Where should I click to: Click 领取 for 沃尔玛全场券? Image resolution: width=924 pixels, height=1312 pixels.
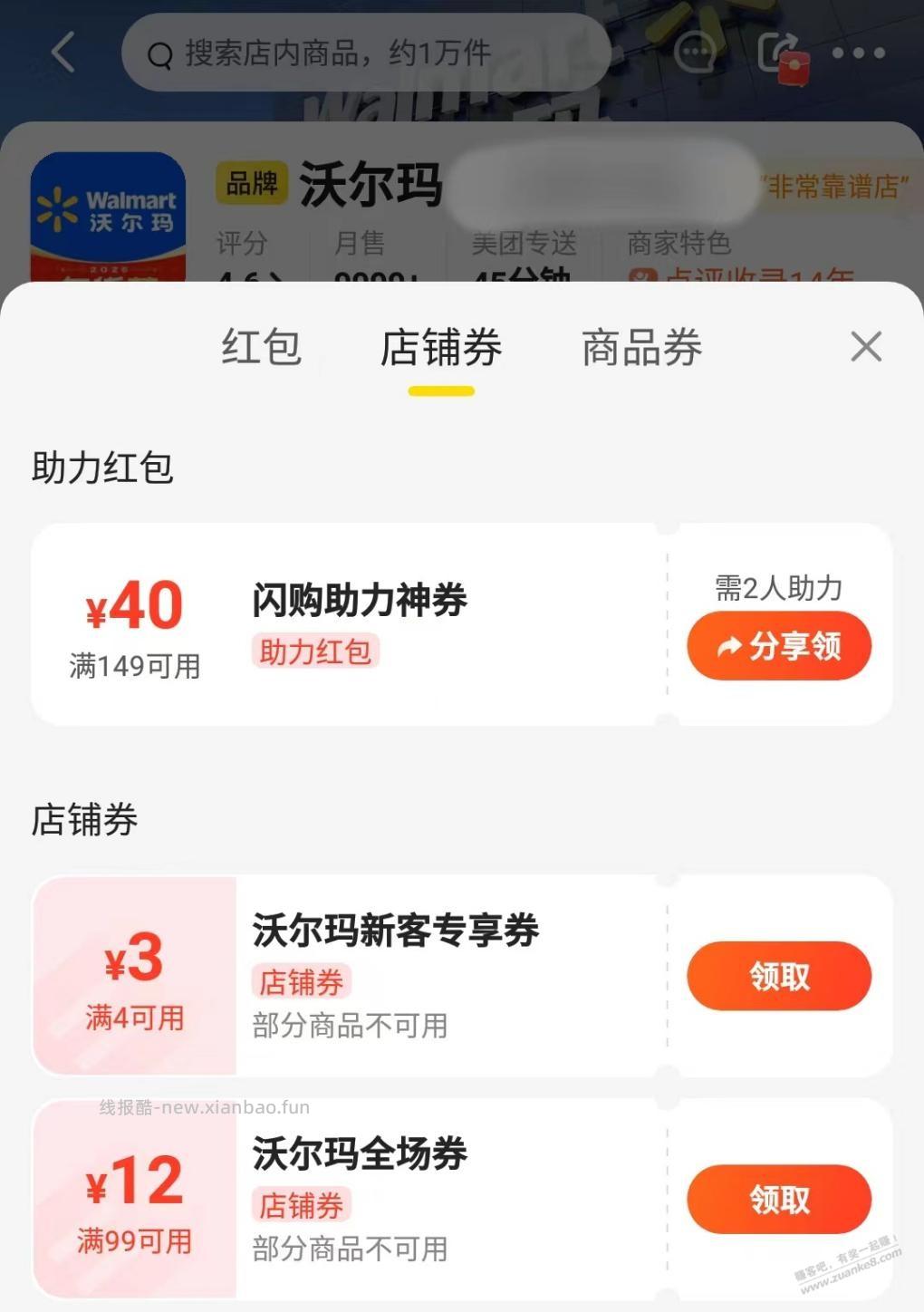(779, 1201)
